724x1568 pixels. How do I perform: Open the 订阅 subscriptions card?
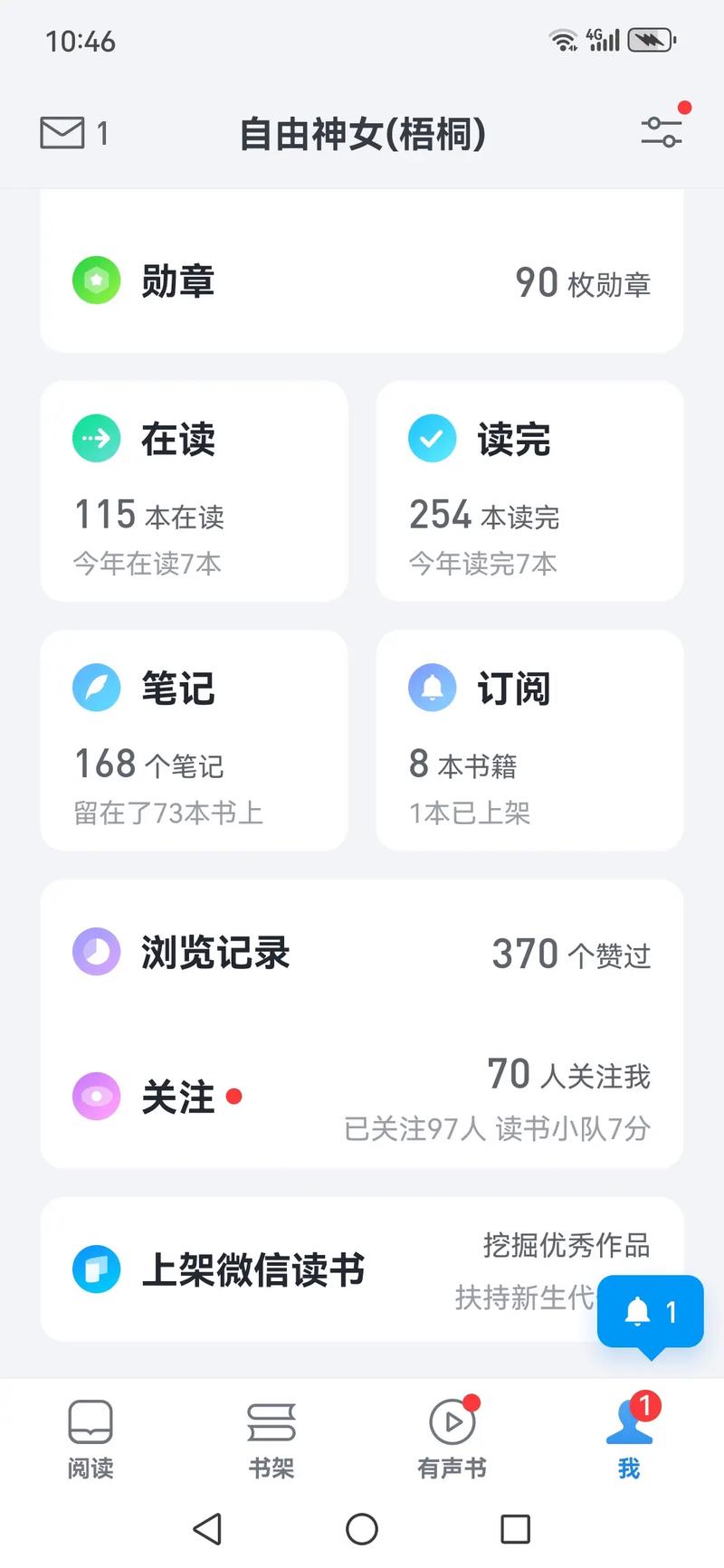529,741
